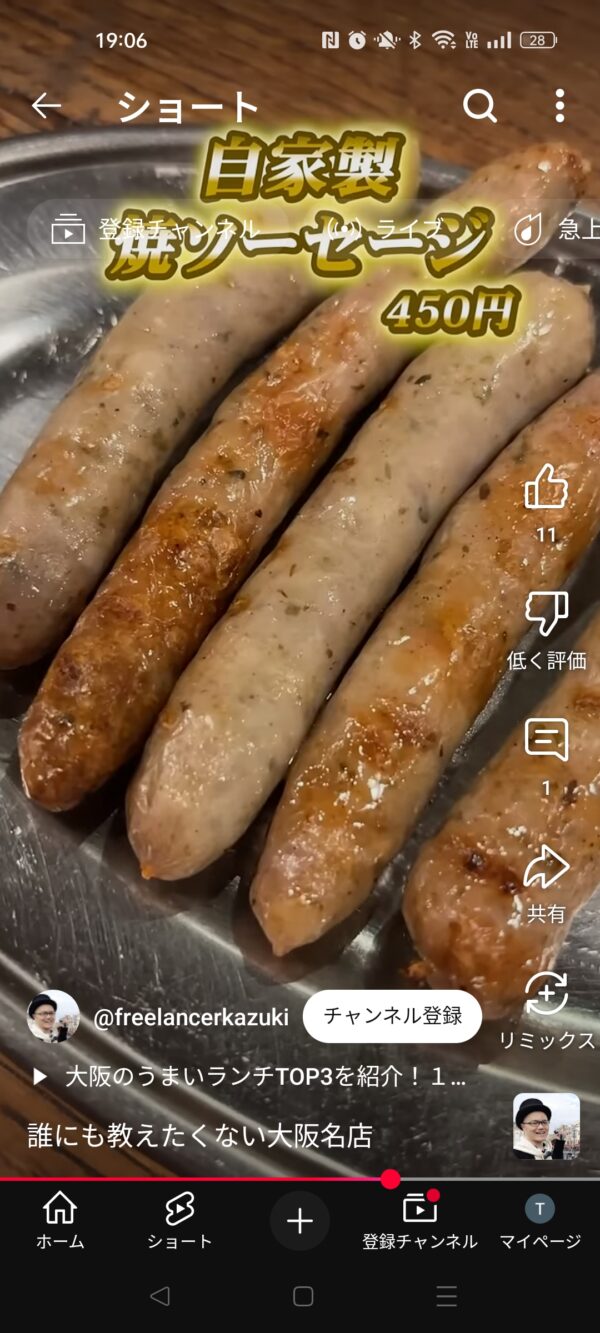Screen dimensions: 600x1333
Task: Dislike this Short with 低く評価
Action: click(x=546, y=614)
